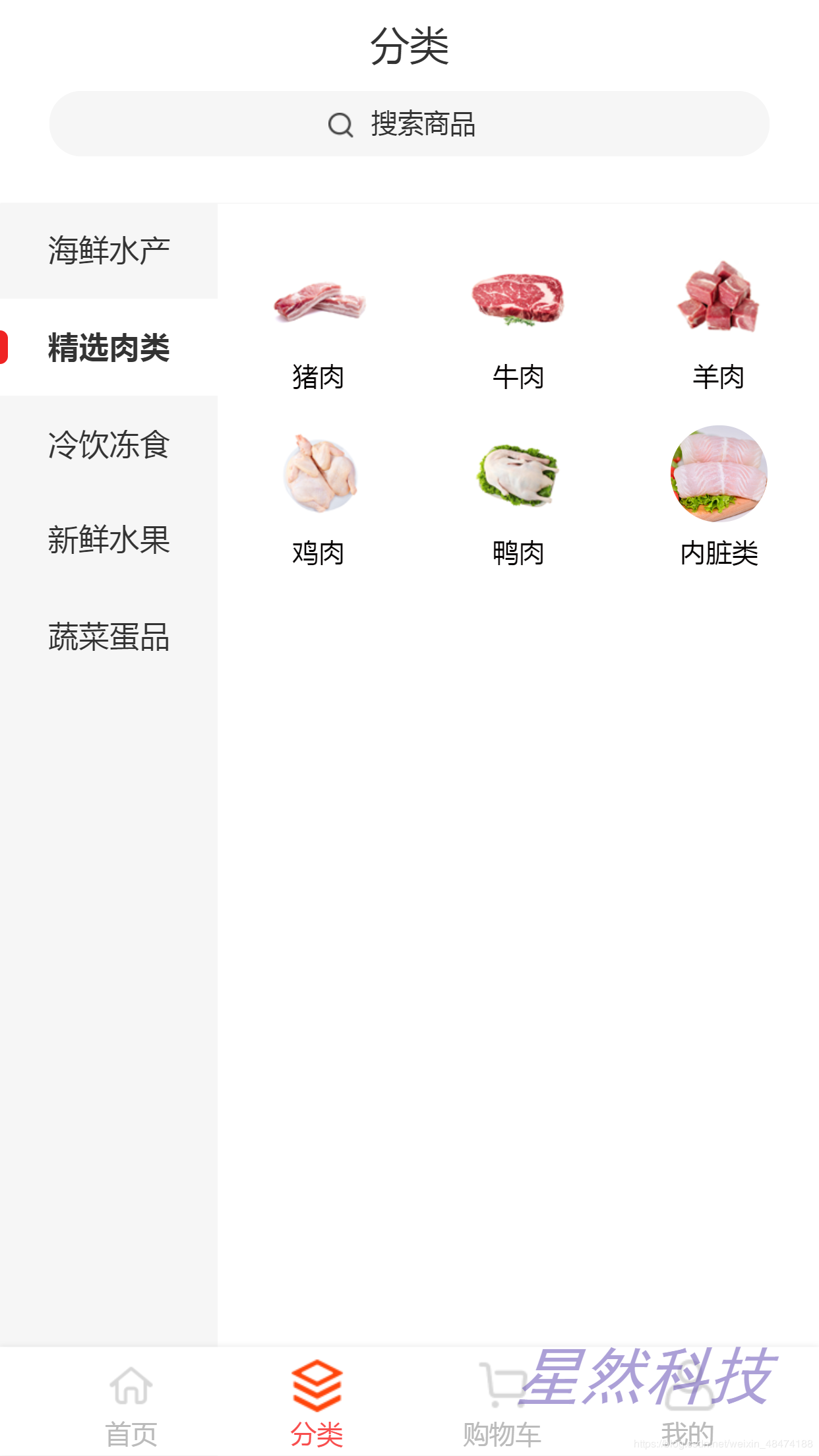Browse the 鸡肉 subcategory
The height and width of the screenshot is (1456, 819).
[318, 498]
